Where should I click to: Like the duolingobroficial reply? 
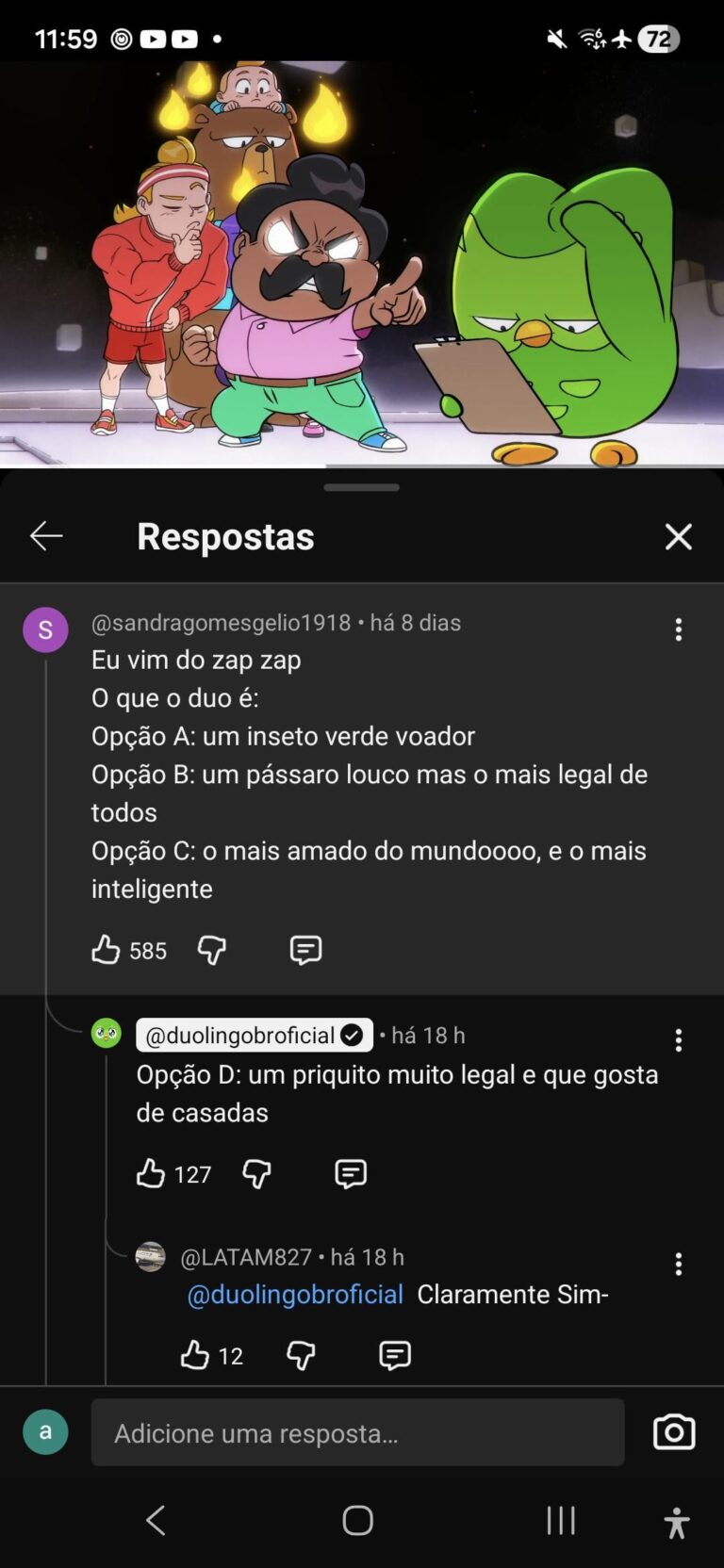point(151,1173)
